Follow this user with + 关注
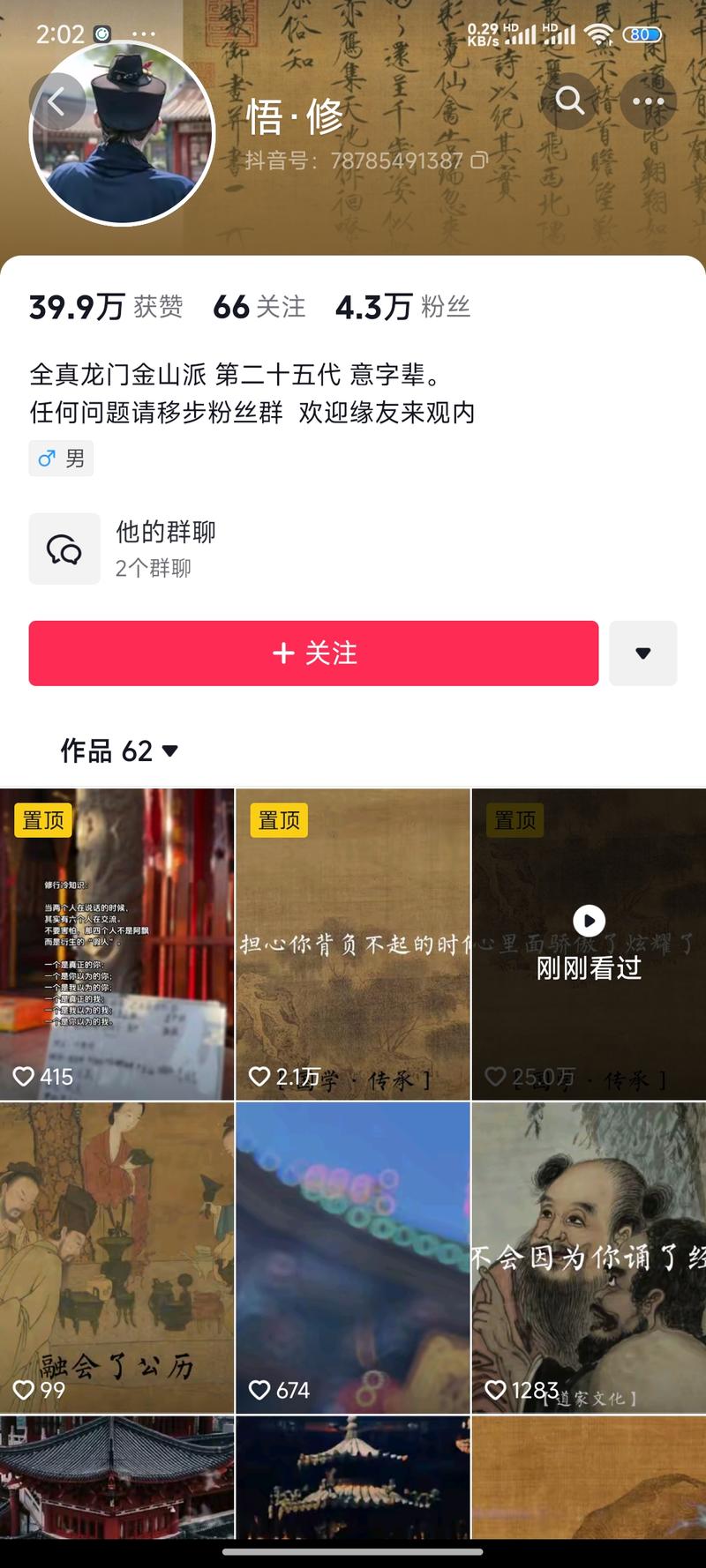 click(x=313, y=653)
